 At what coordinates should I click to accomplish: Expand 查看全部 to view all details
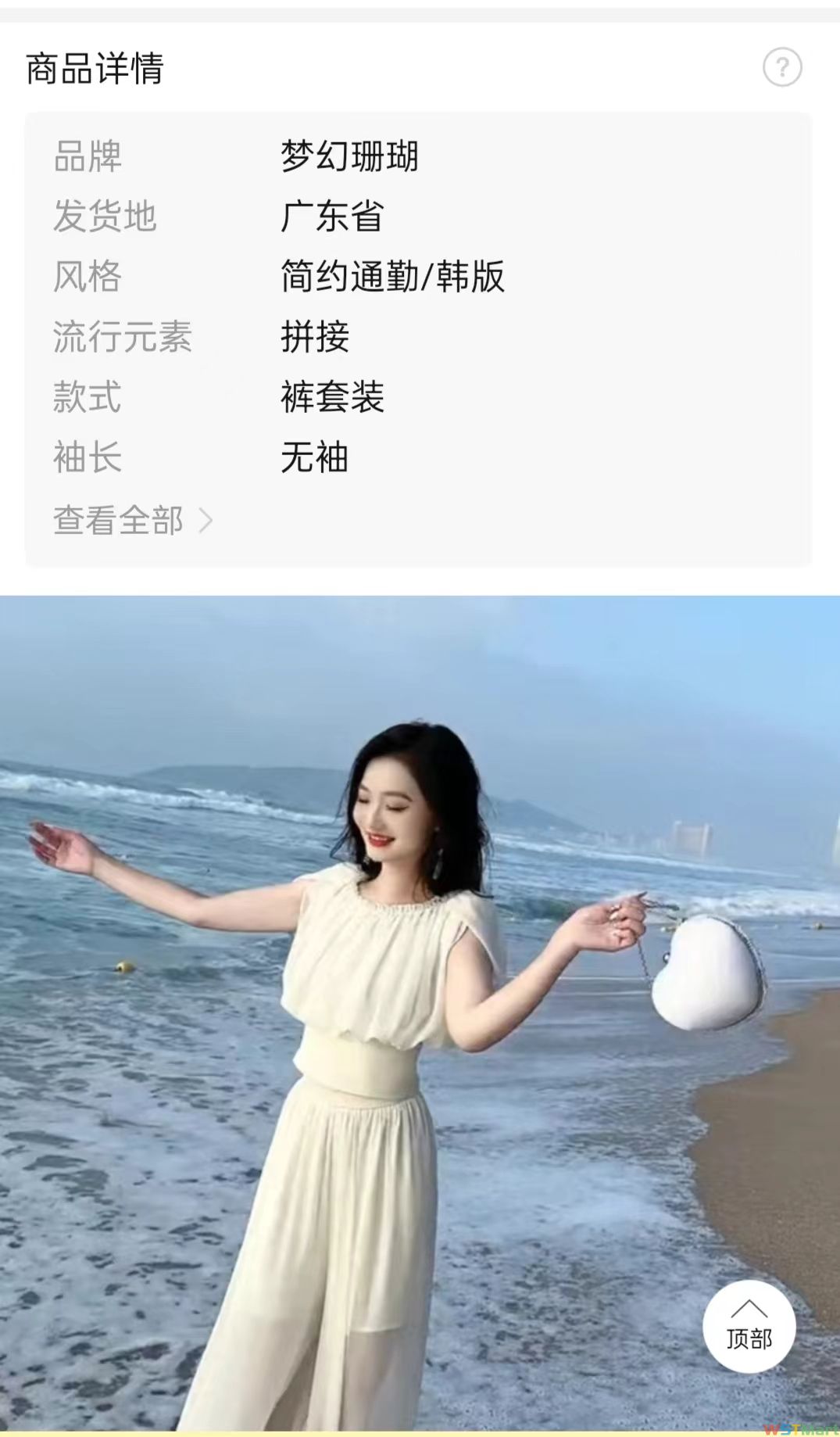tap(133, 520)
